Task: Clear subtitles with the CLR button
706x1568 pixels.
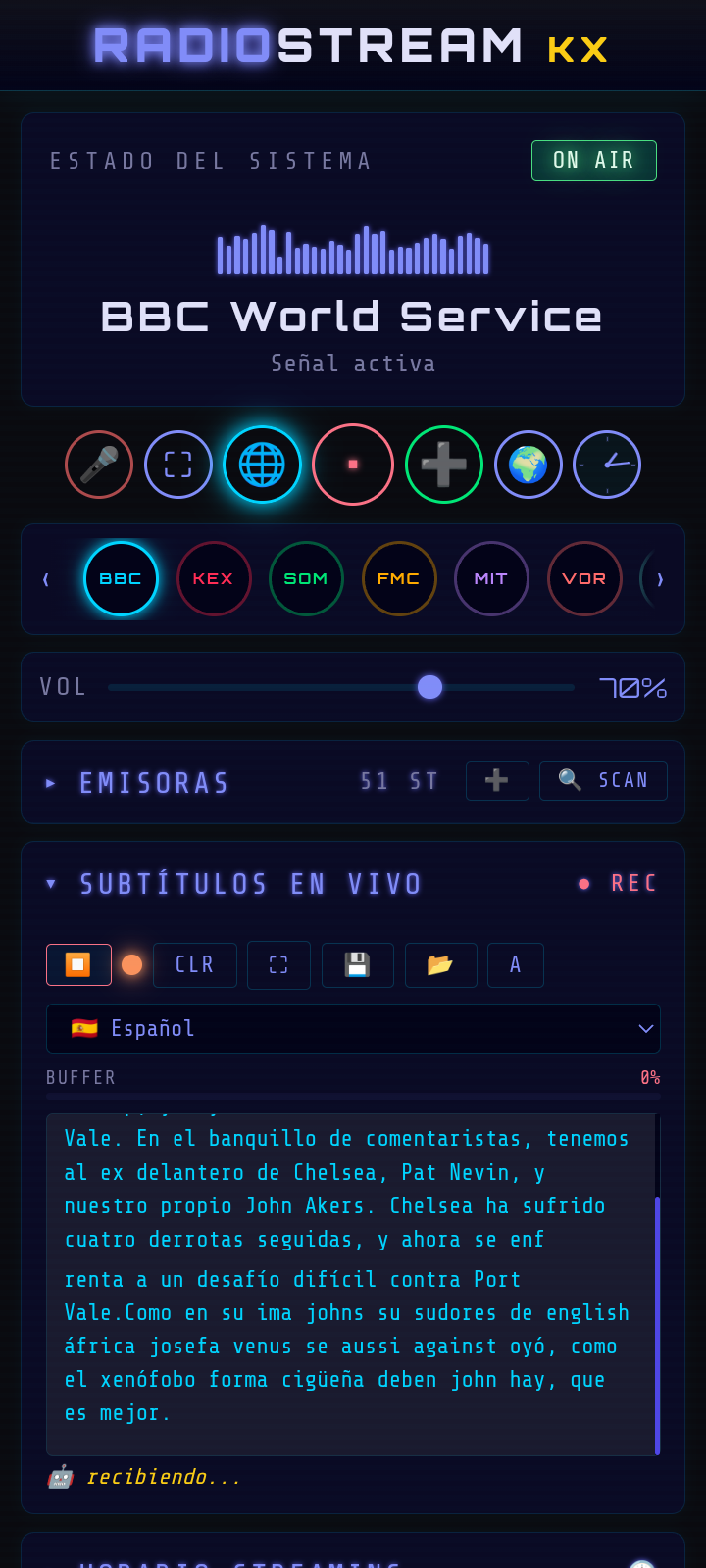Action: click(194, 965)
